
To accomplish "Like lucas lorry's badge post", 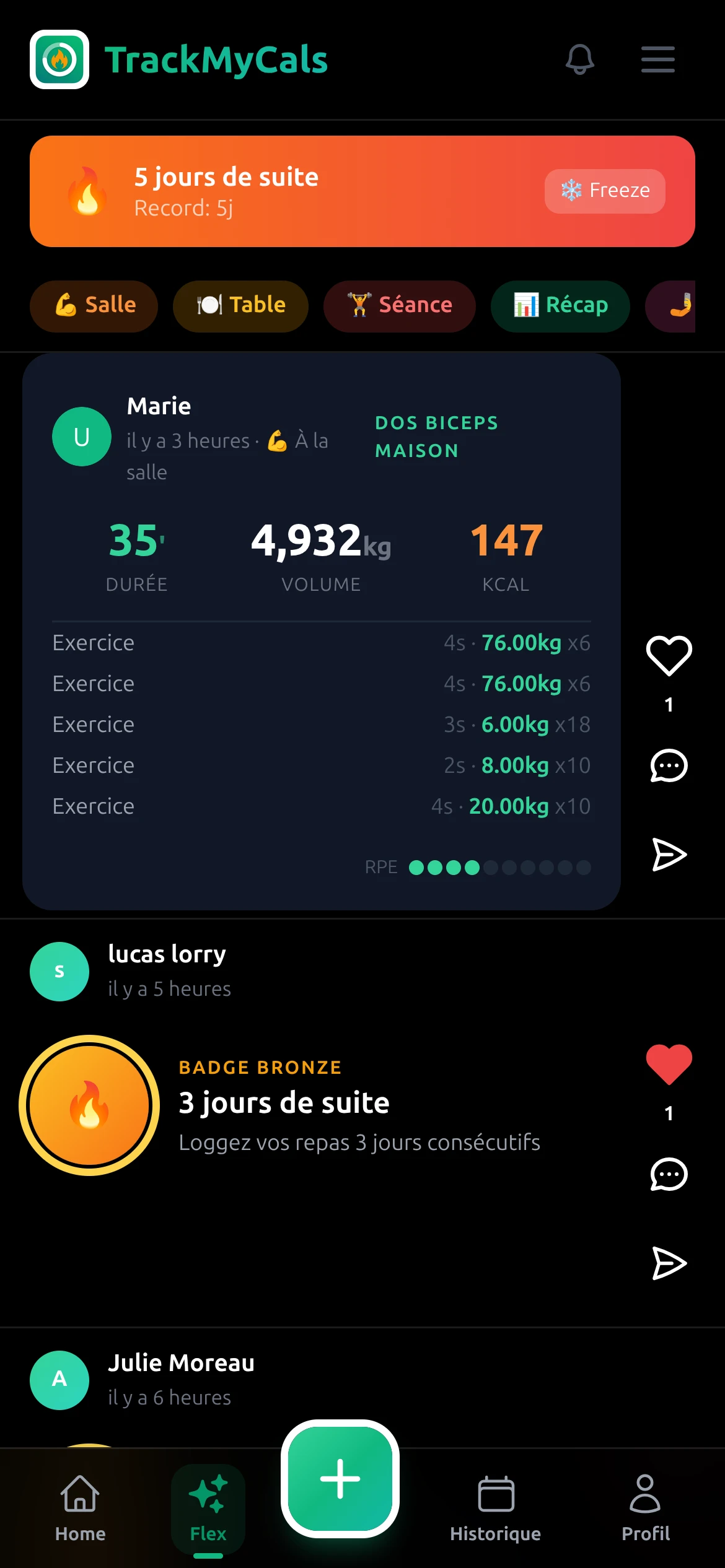I will pyautogui.click(x=669, y=1063).
